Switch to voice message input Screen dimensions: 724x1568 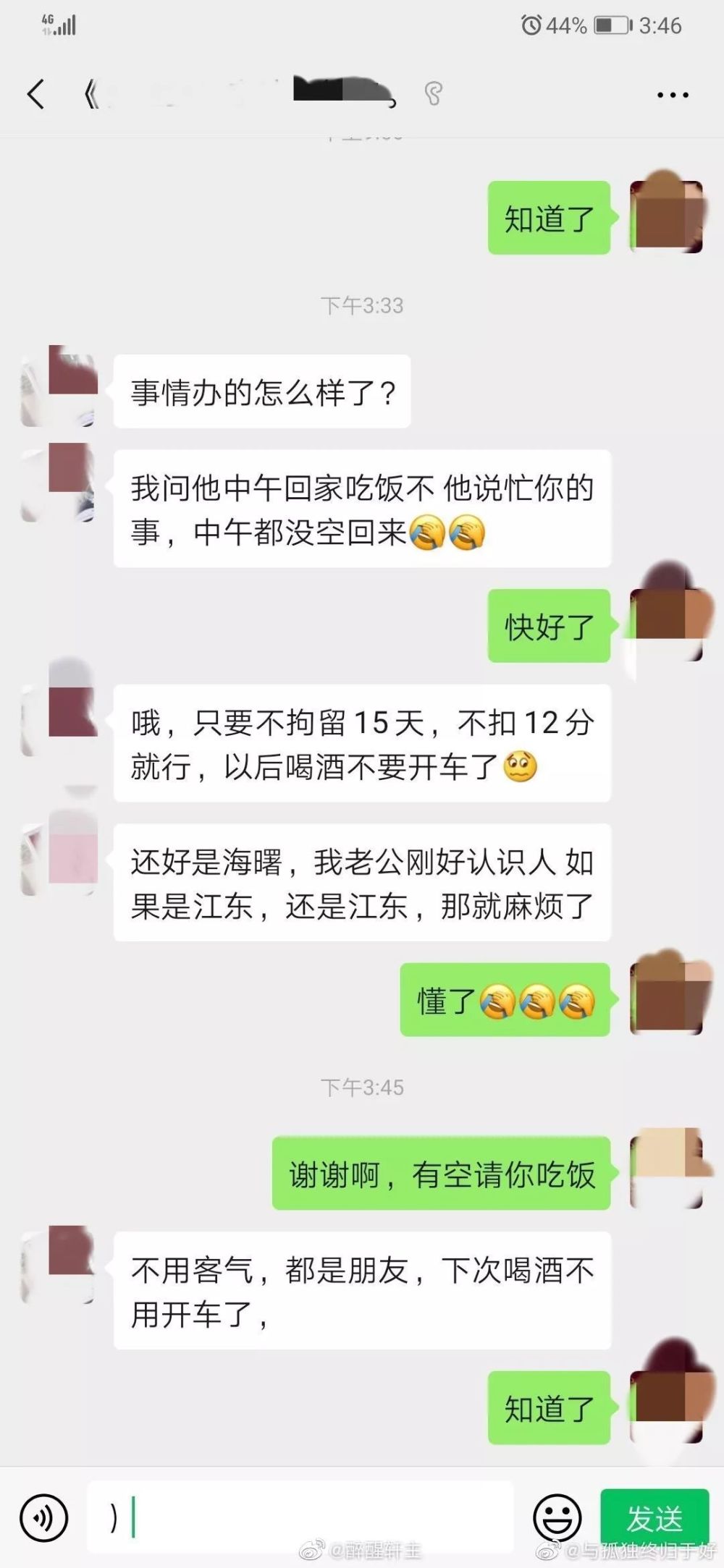click(44, 1517)
